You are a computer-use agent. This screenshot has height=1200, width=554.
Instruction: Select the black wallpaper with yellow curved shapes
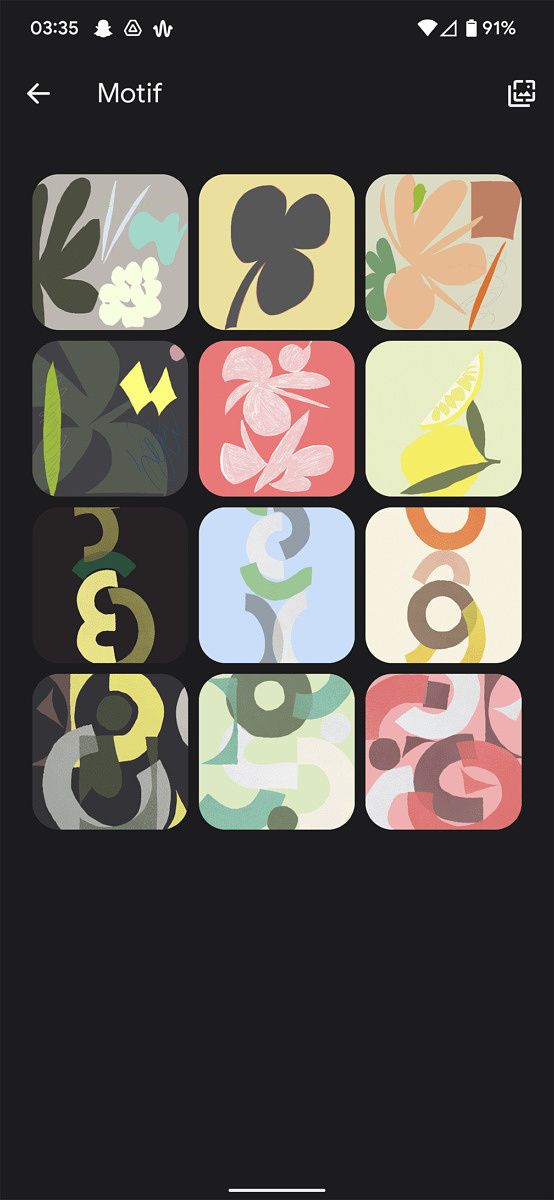[110, 585]
